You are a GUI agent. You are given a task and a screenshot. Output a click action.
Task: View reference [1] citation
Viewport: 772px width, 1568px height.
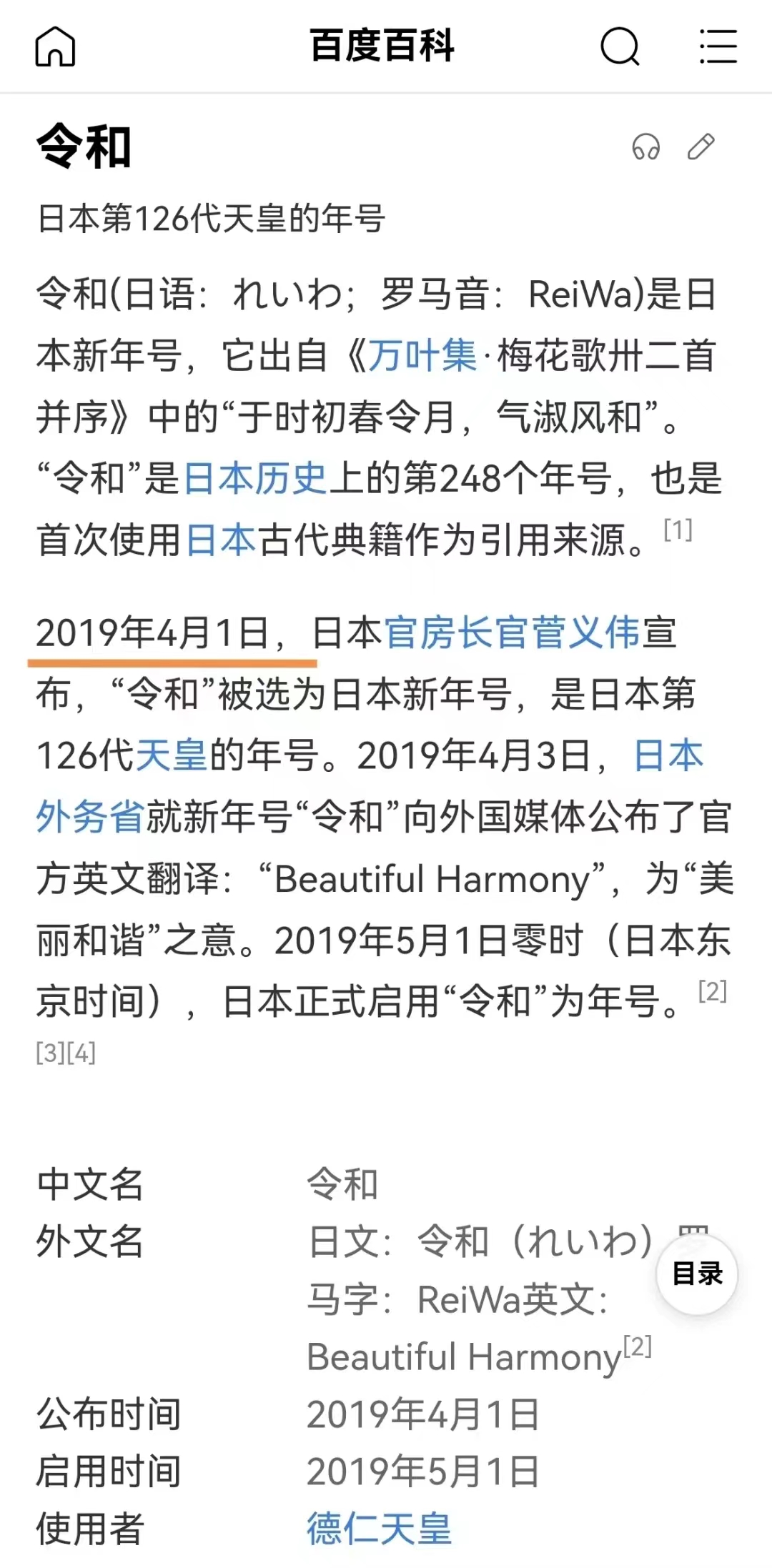pos(678,530)
